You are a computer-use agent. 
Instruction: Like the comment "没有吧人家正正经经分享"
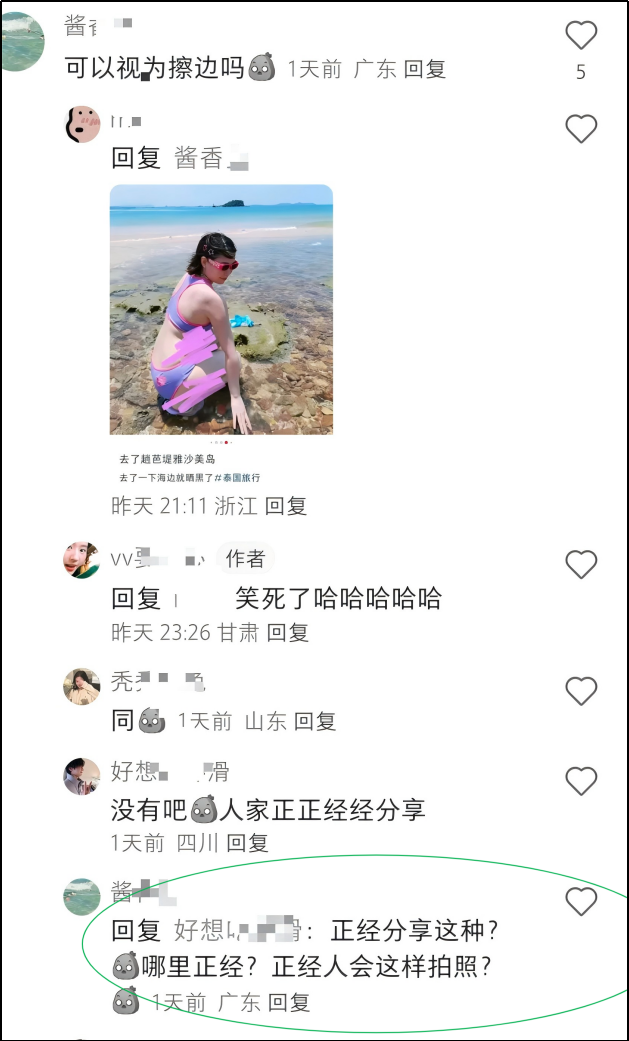(581, 781)
